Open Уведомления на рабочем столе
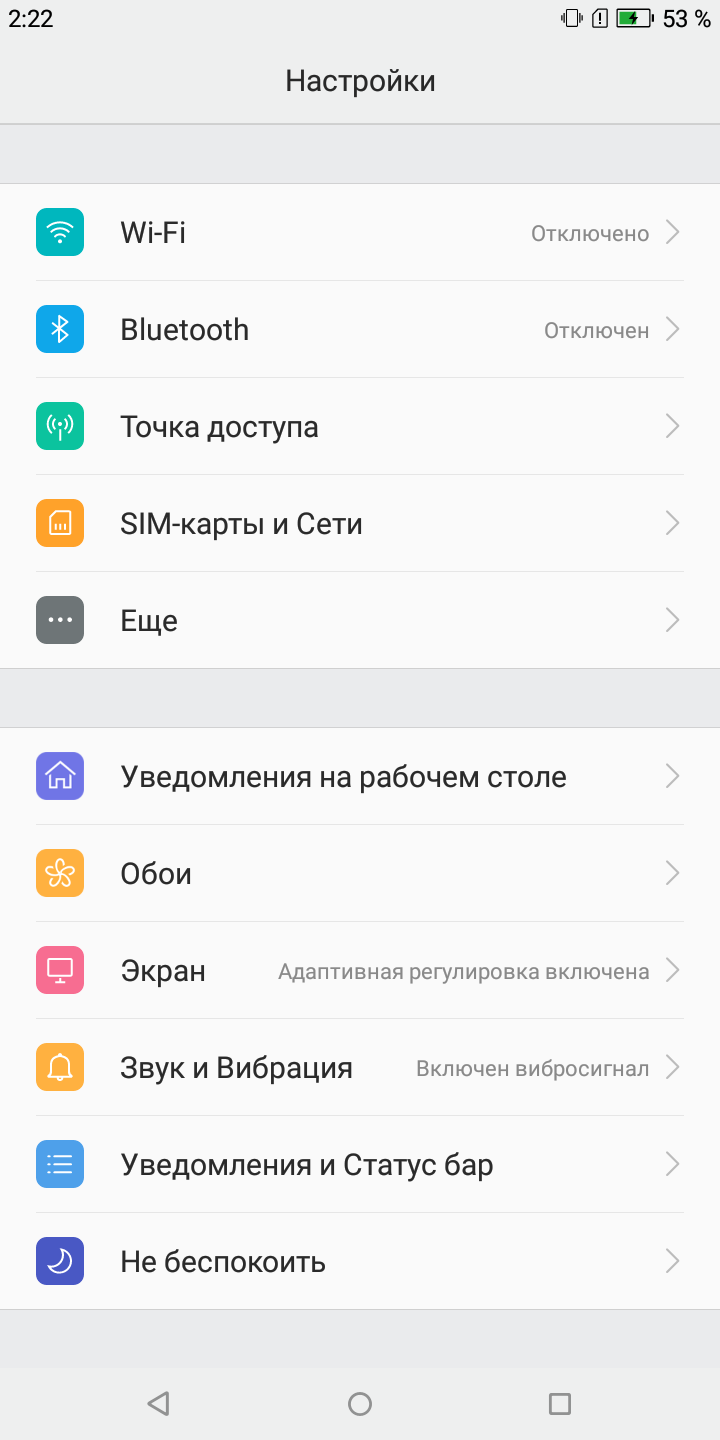720x1440 pixels. coord(360,777)
